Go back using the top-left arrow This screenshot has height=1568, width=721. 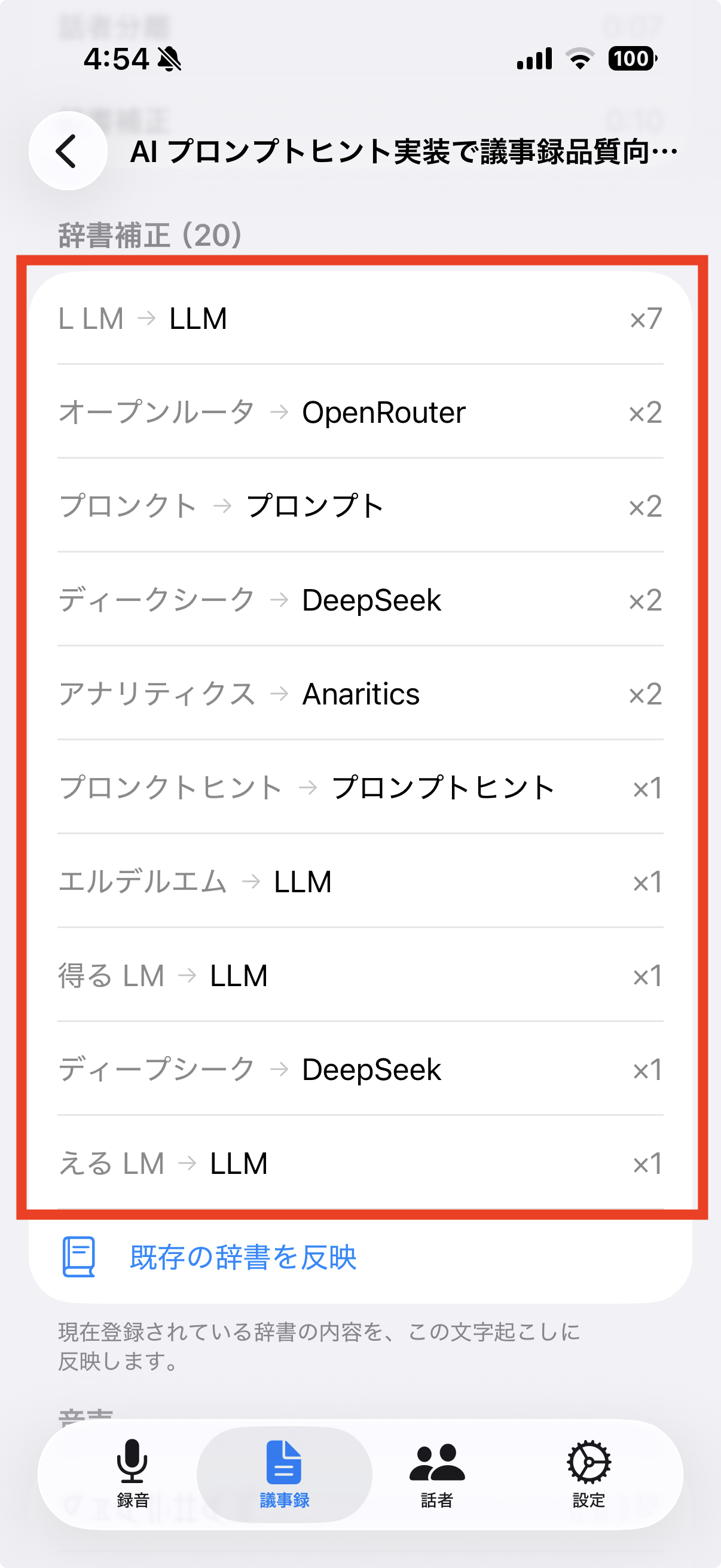click(x=68, y=151)
